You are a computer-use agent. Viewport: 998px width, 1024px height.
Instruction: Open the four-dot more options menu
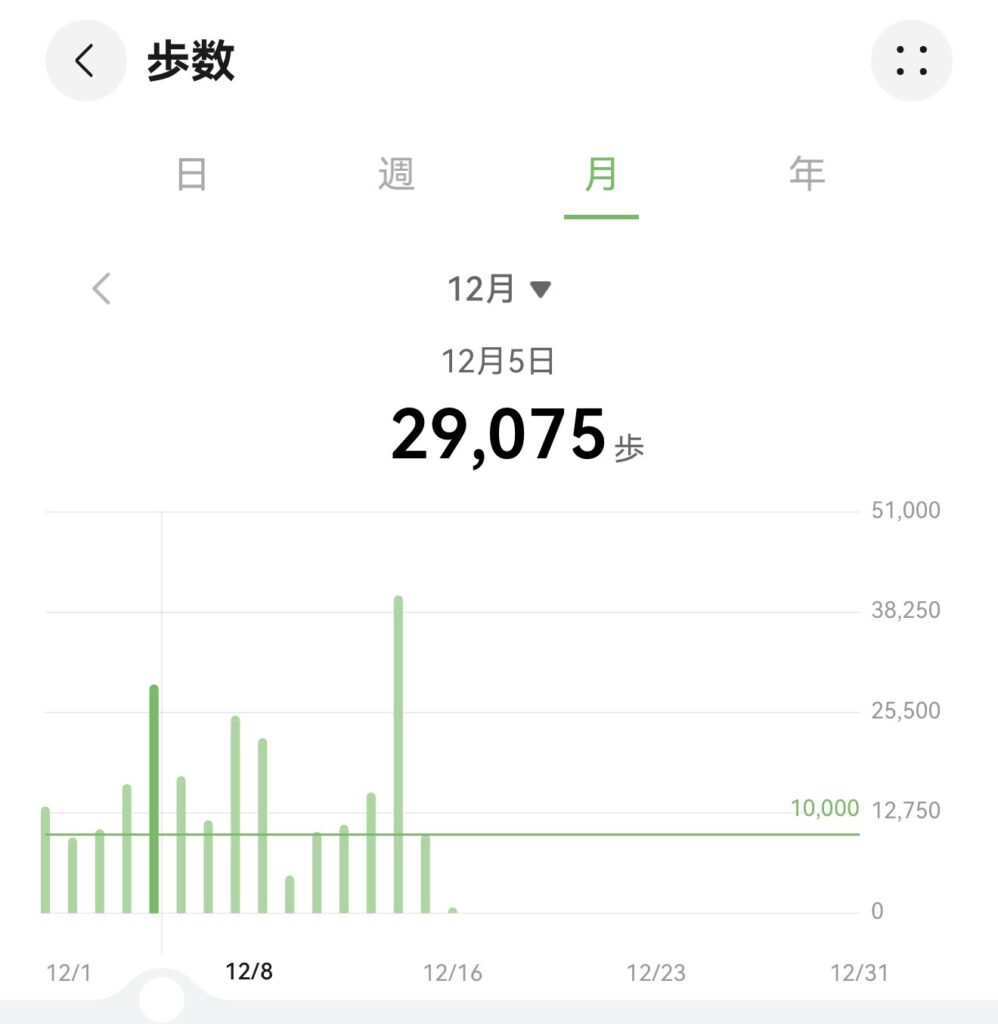[911, 61]
